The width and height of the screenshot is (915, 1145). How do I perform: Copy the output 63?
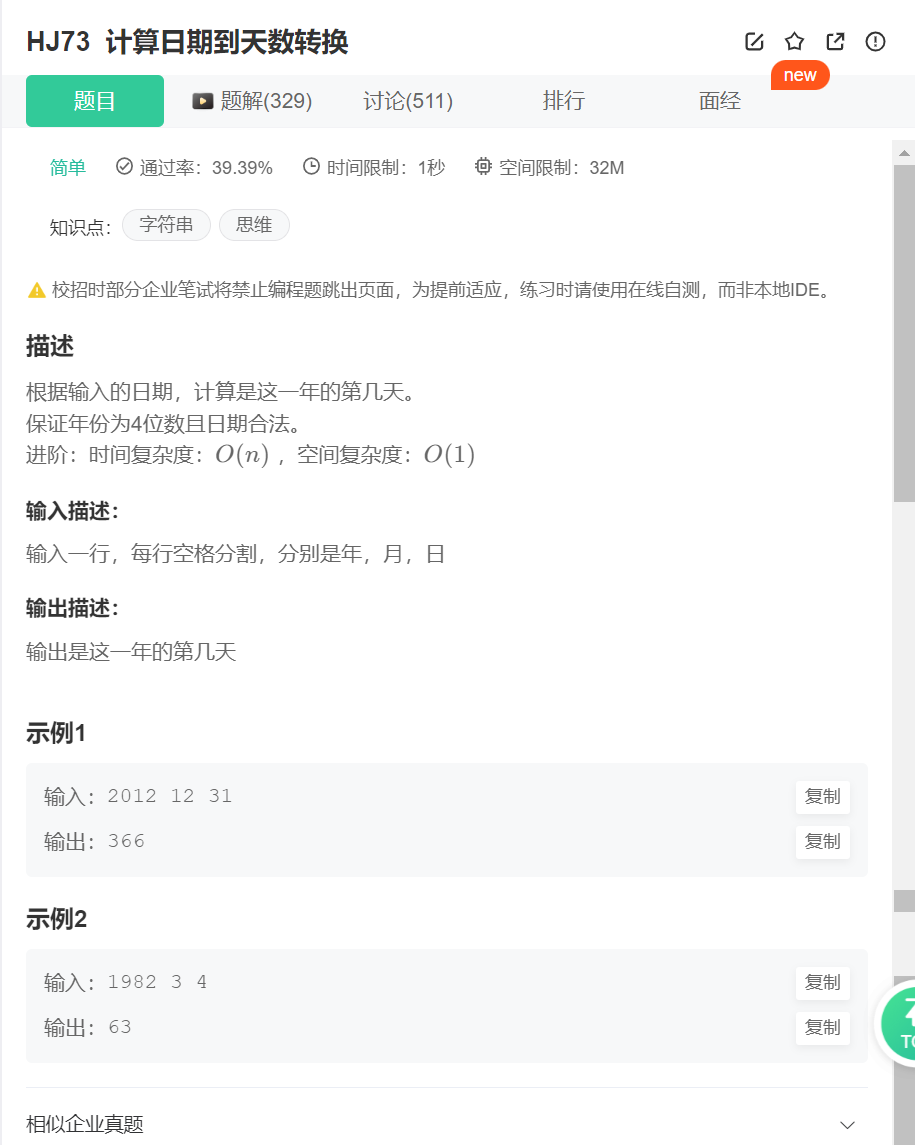(x=822, y=1028)
